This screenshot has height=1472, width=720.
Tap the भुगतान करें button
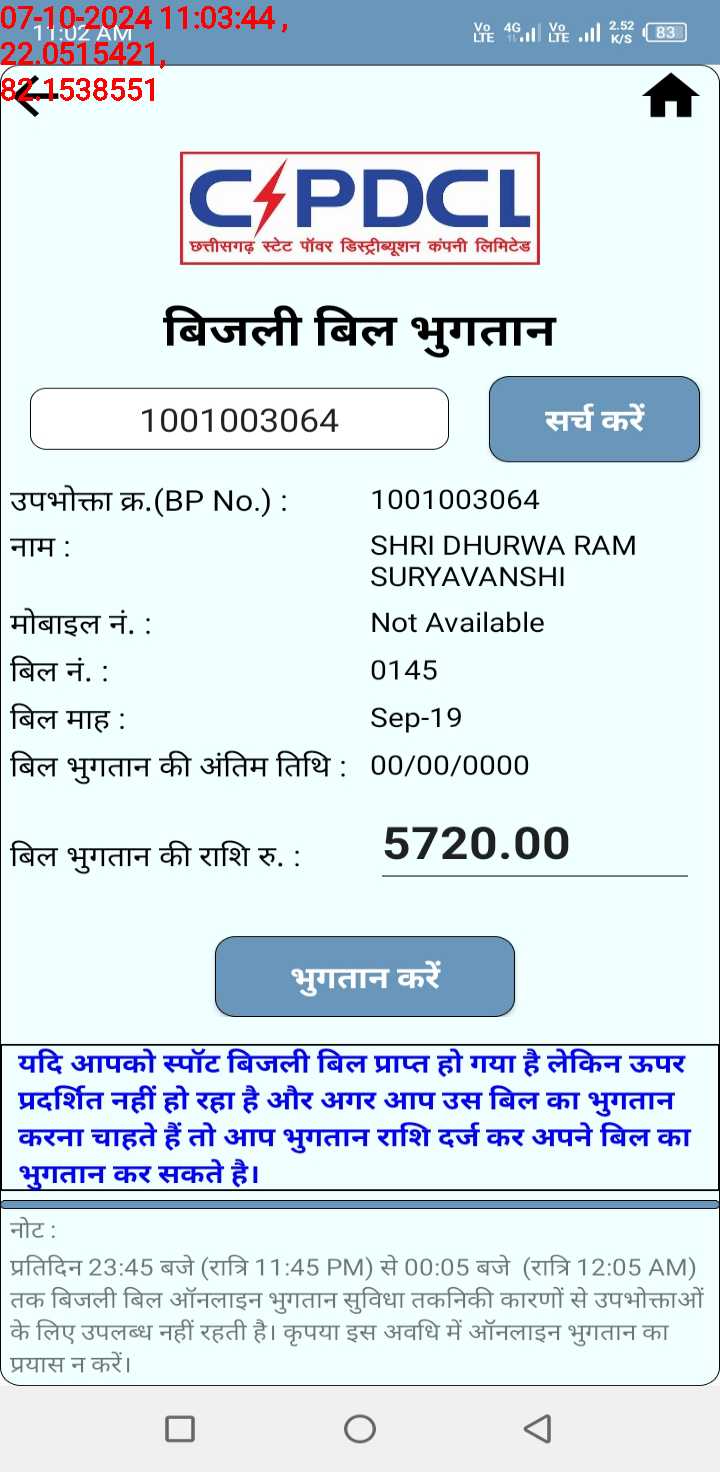tap(365, 976)
